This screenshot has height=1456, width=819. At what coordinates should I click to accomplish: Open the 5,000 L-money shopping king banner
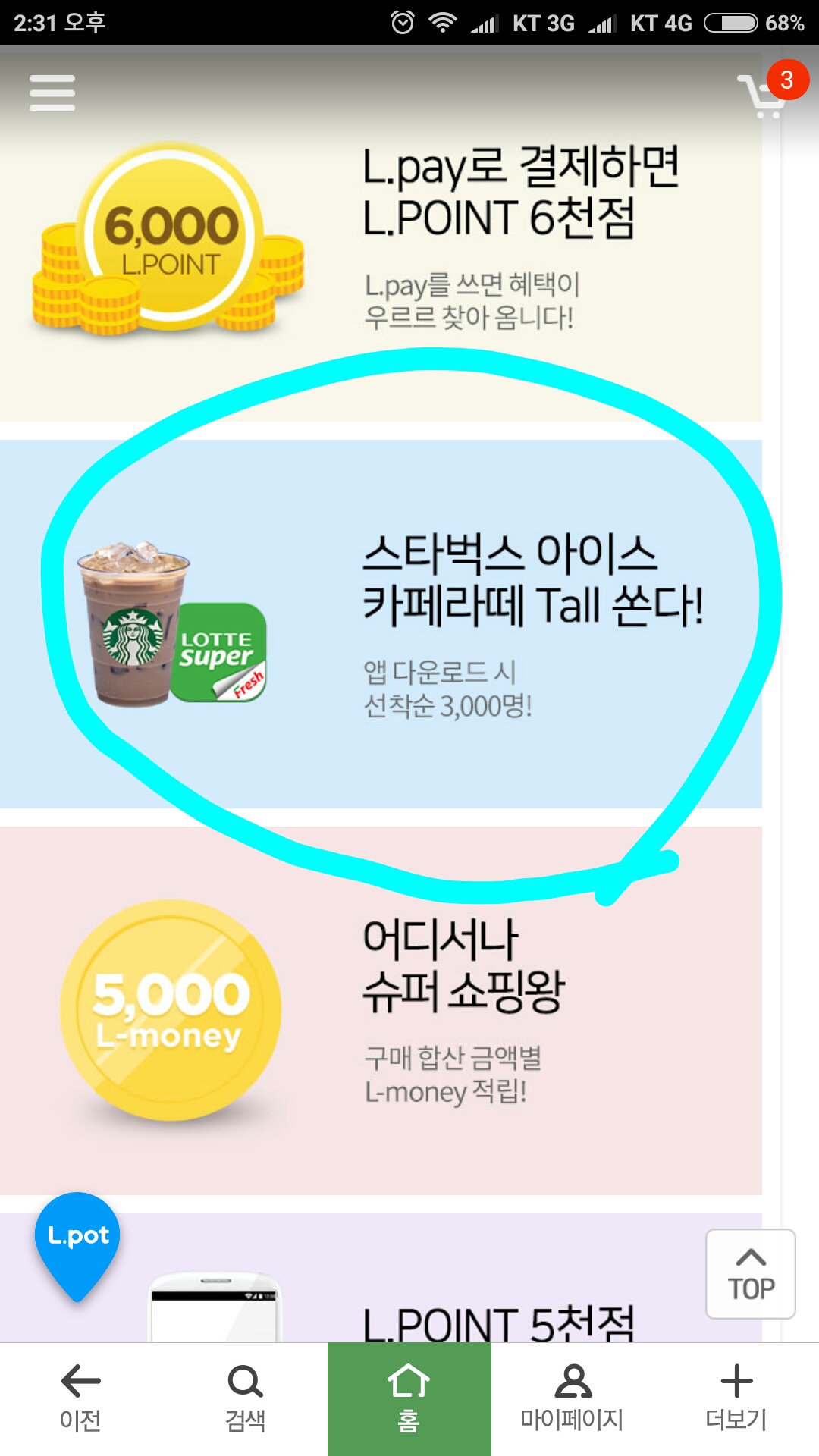(x=381, y=1011)
